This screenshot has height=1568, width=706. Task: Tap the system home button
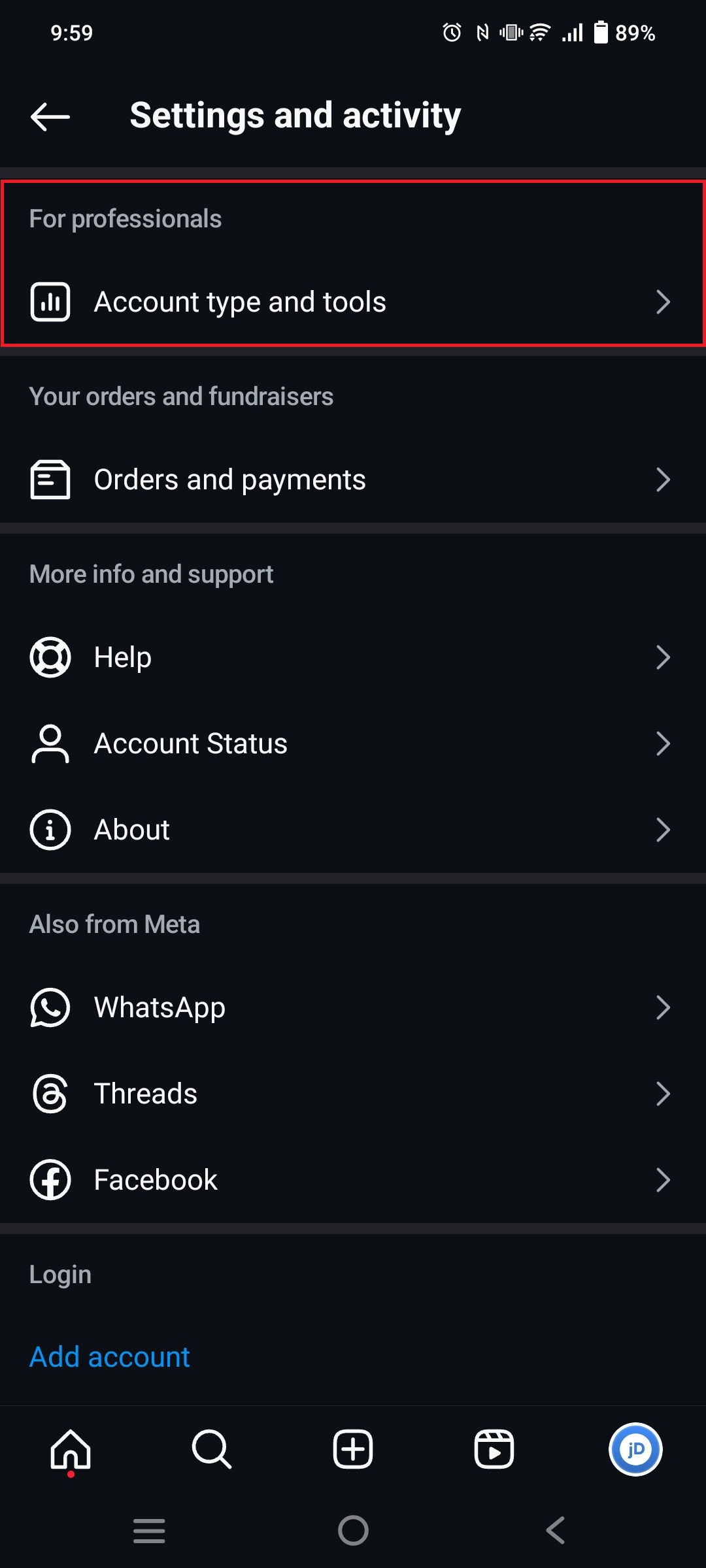[353, 1530]
